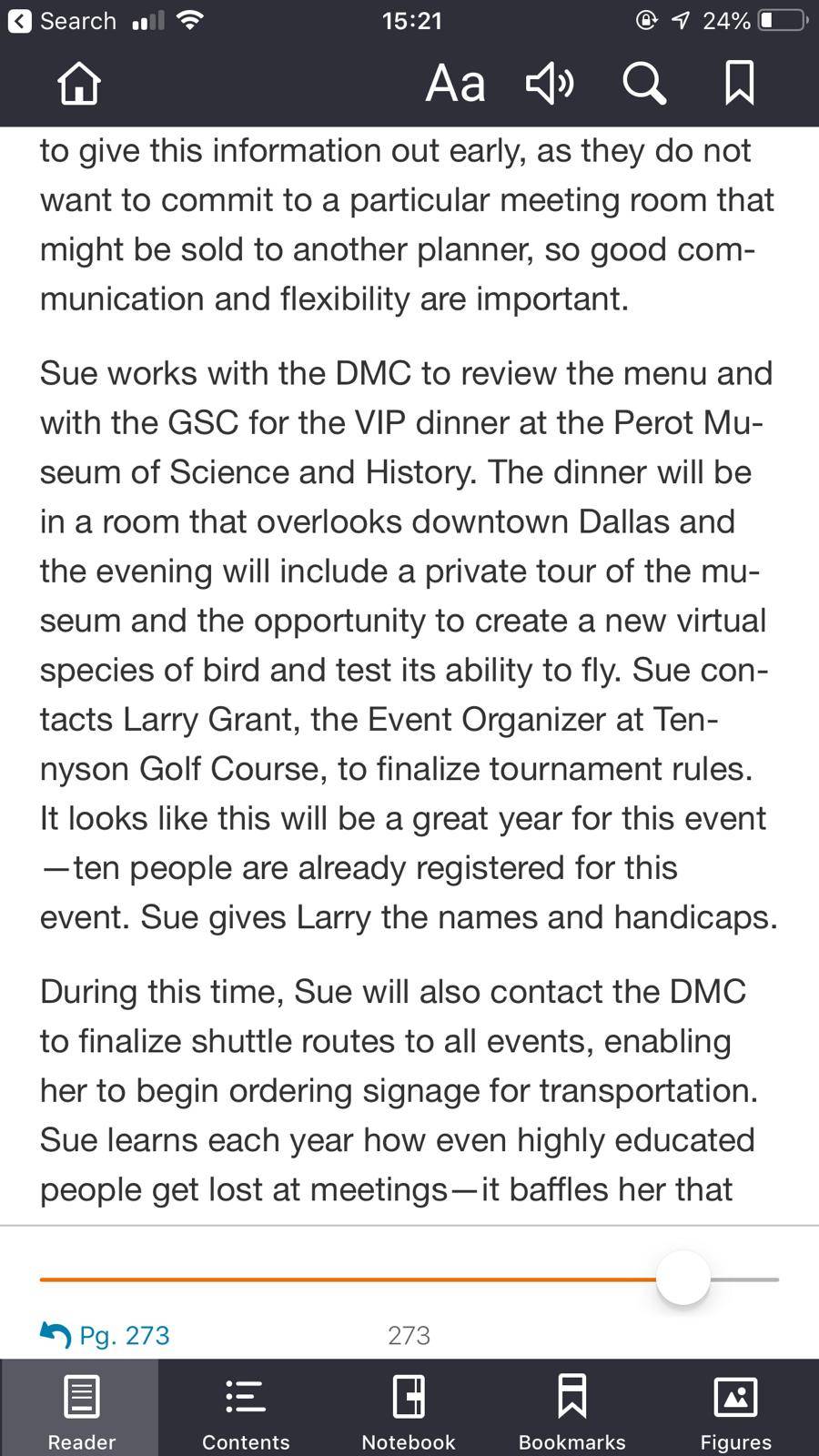Return to Pg. 273 link
This screenshot has height=1456, width=819.
click(x=105, y=1335)
